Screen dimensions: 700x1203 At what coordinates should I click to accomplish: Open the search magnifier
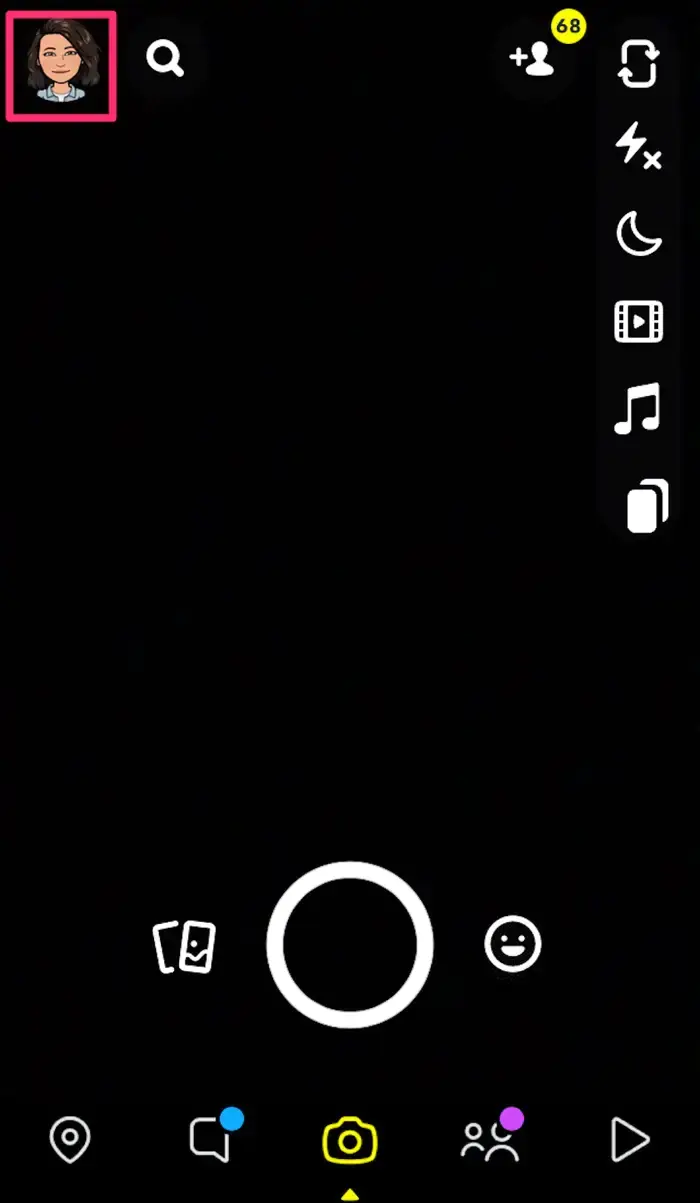pyautogui.click(x=164, y=59)
